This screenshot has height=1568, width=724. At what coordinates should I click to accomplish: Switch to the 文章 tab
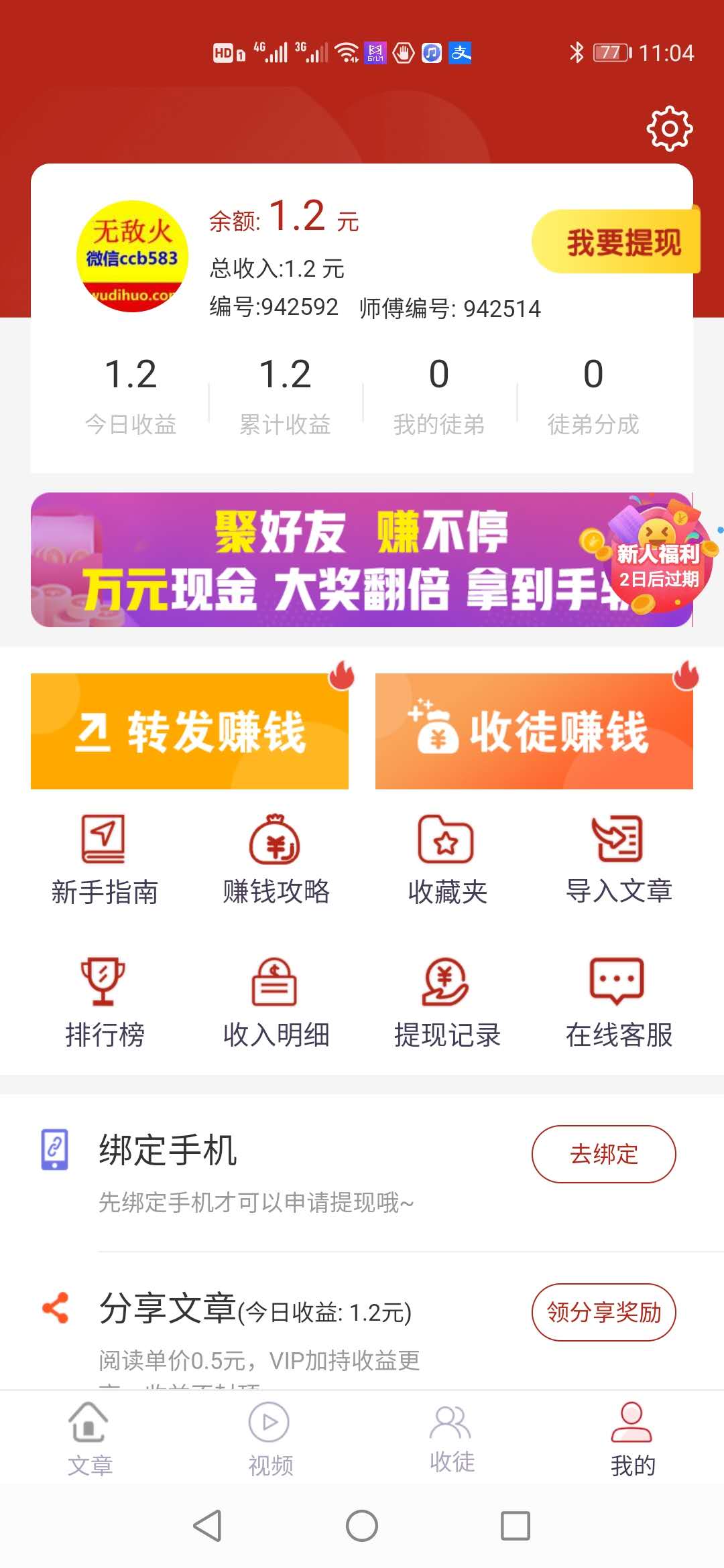[90, 1439]
